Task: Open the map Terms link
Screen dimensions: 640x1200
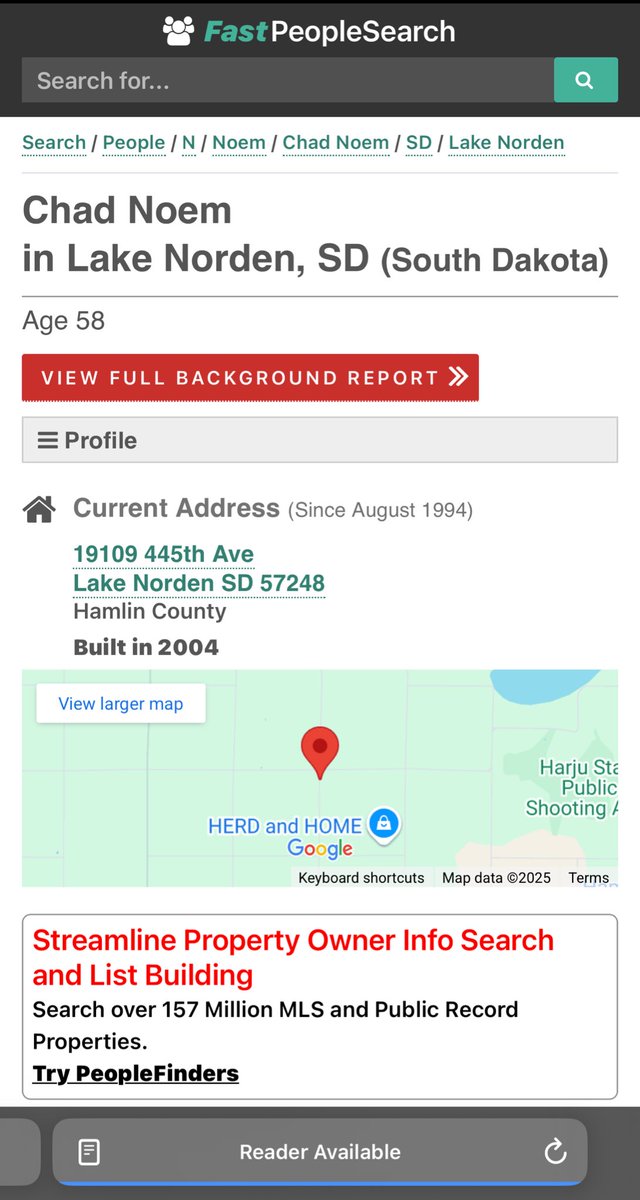Action: click(x=588, y=878)
